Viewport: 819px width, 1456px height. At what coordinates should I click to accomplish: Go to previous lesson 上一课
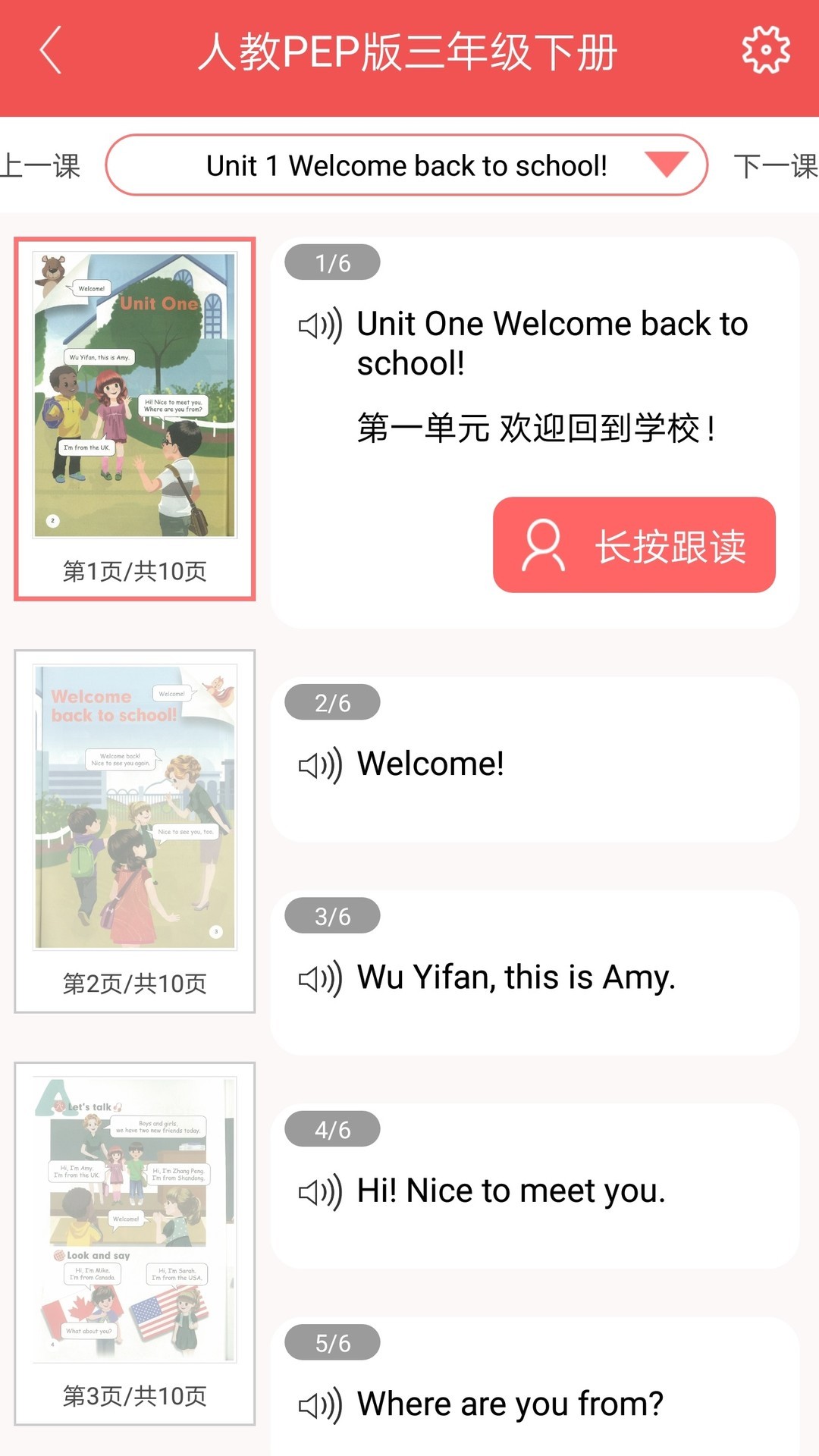pos(41,165)
